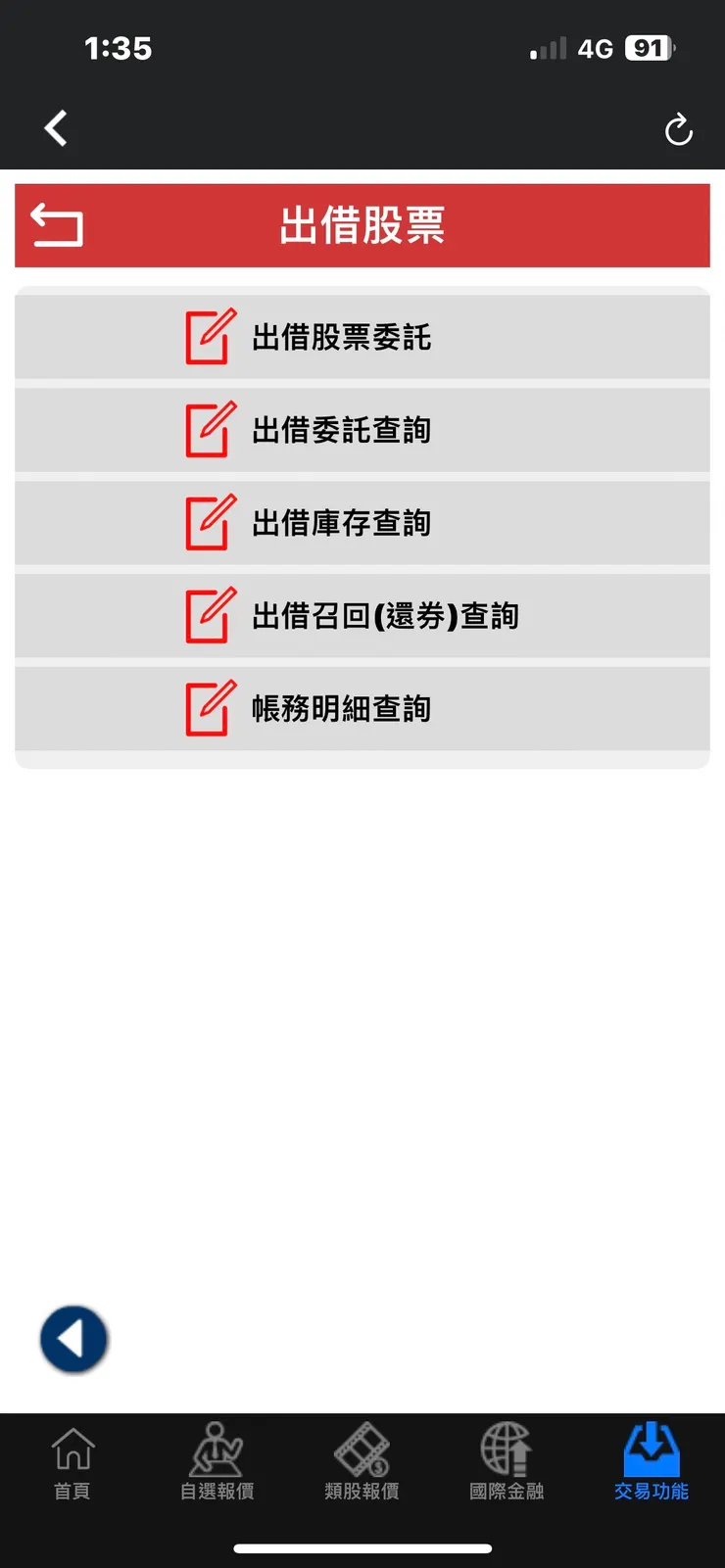Tap the edit icon beside 出借召回(還券)查詢
This screenshot has height=1568, width=725.
click(x=209, y=615)
